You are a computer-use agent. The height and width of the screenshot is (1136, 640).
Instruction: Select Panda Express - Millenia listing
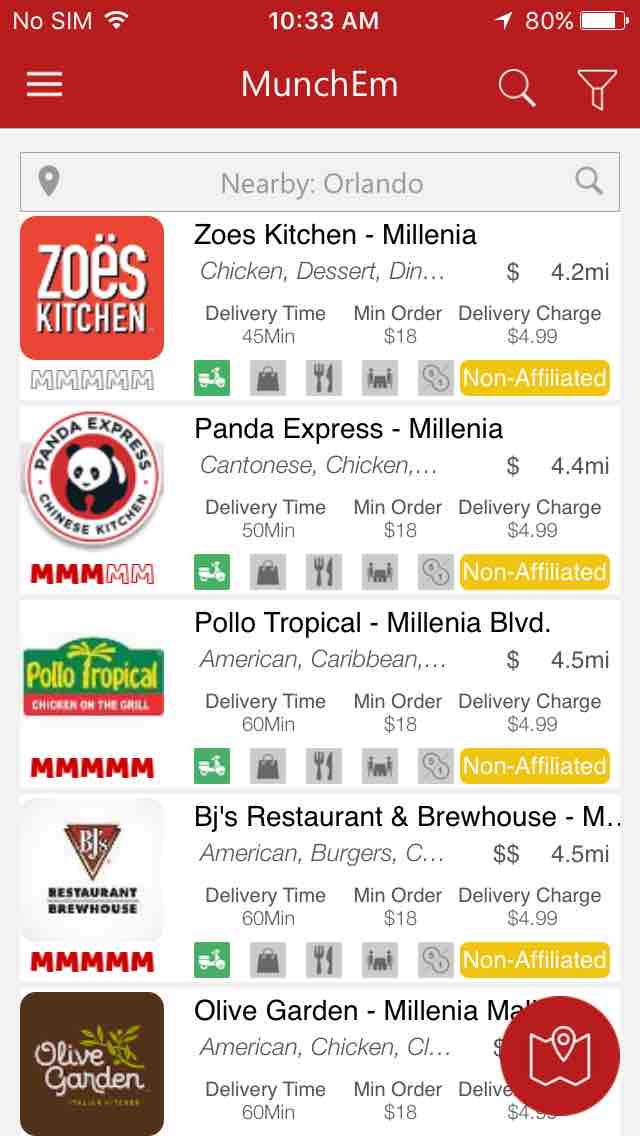click(348, 429)
